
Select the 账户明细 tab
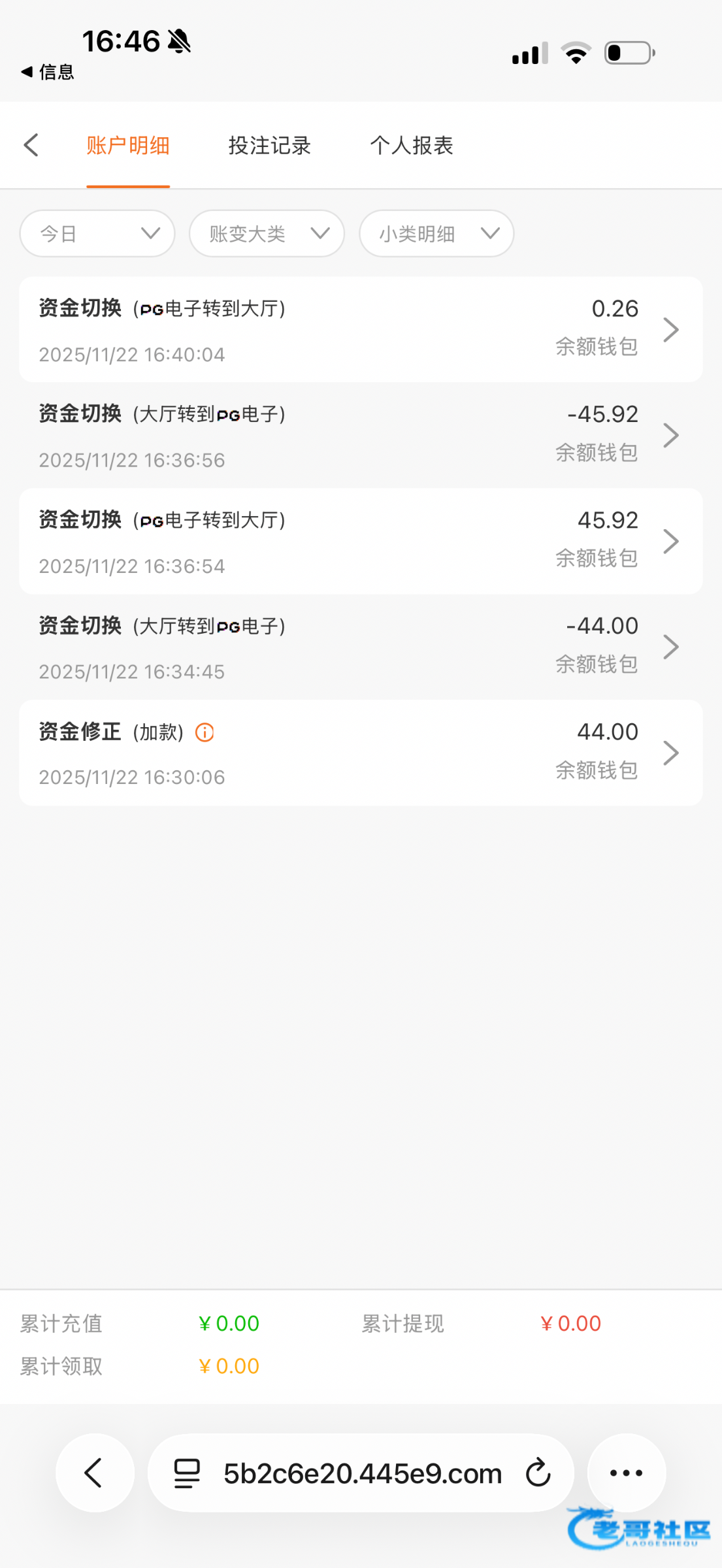point(128,145)
